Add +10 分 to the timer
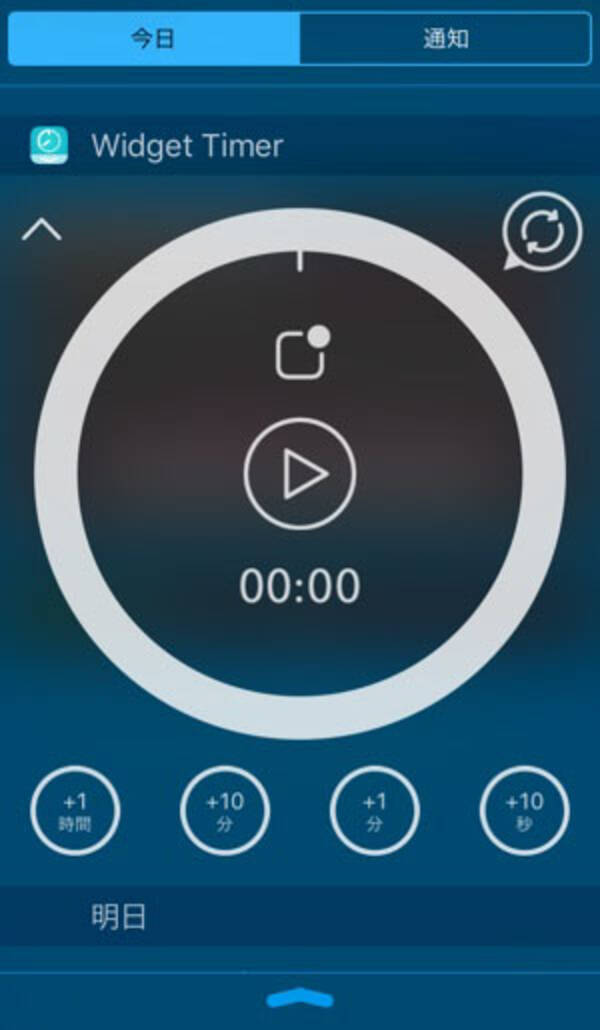Screen dimensions: 600x1030 click(225, 810)
